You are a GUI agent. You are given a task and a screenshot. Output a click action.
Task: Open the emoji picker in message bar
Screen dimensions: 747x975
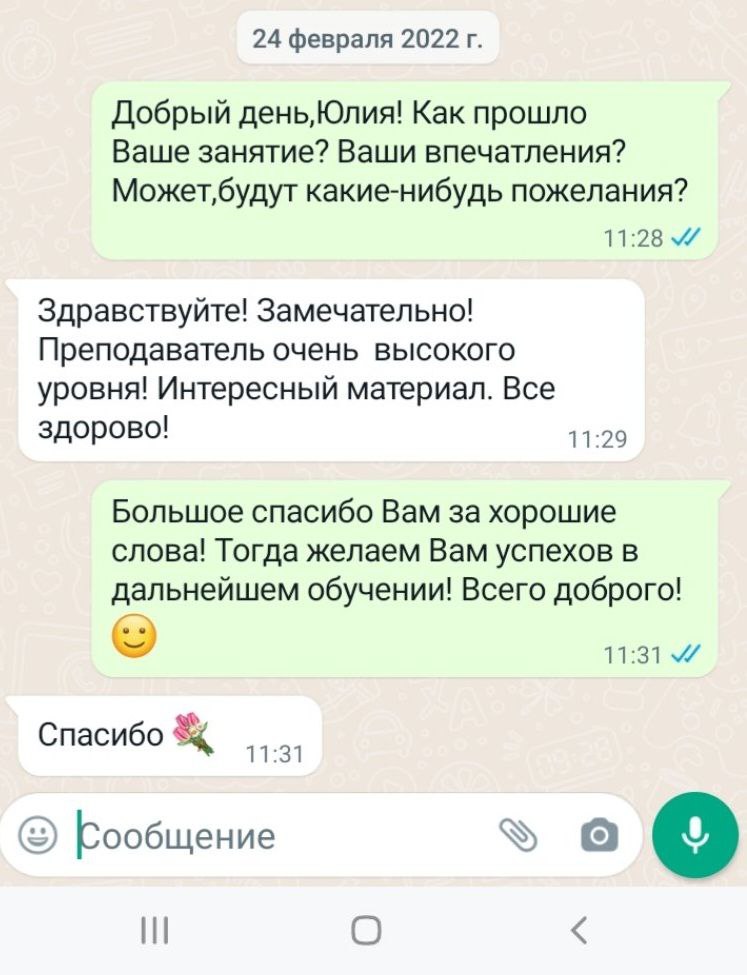40,835
